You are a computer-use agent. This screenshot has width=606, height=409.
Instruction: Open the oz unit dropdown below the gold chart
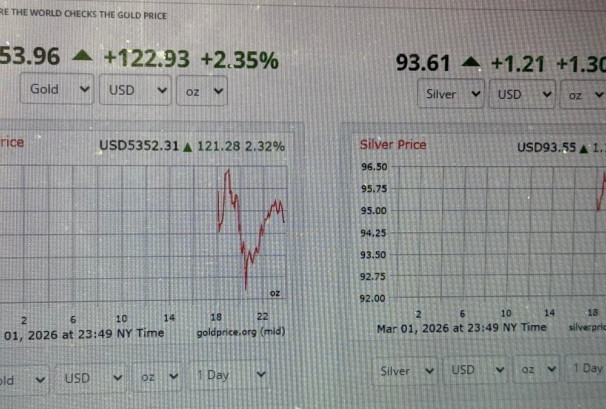[x=159, y=378]
